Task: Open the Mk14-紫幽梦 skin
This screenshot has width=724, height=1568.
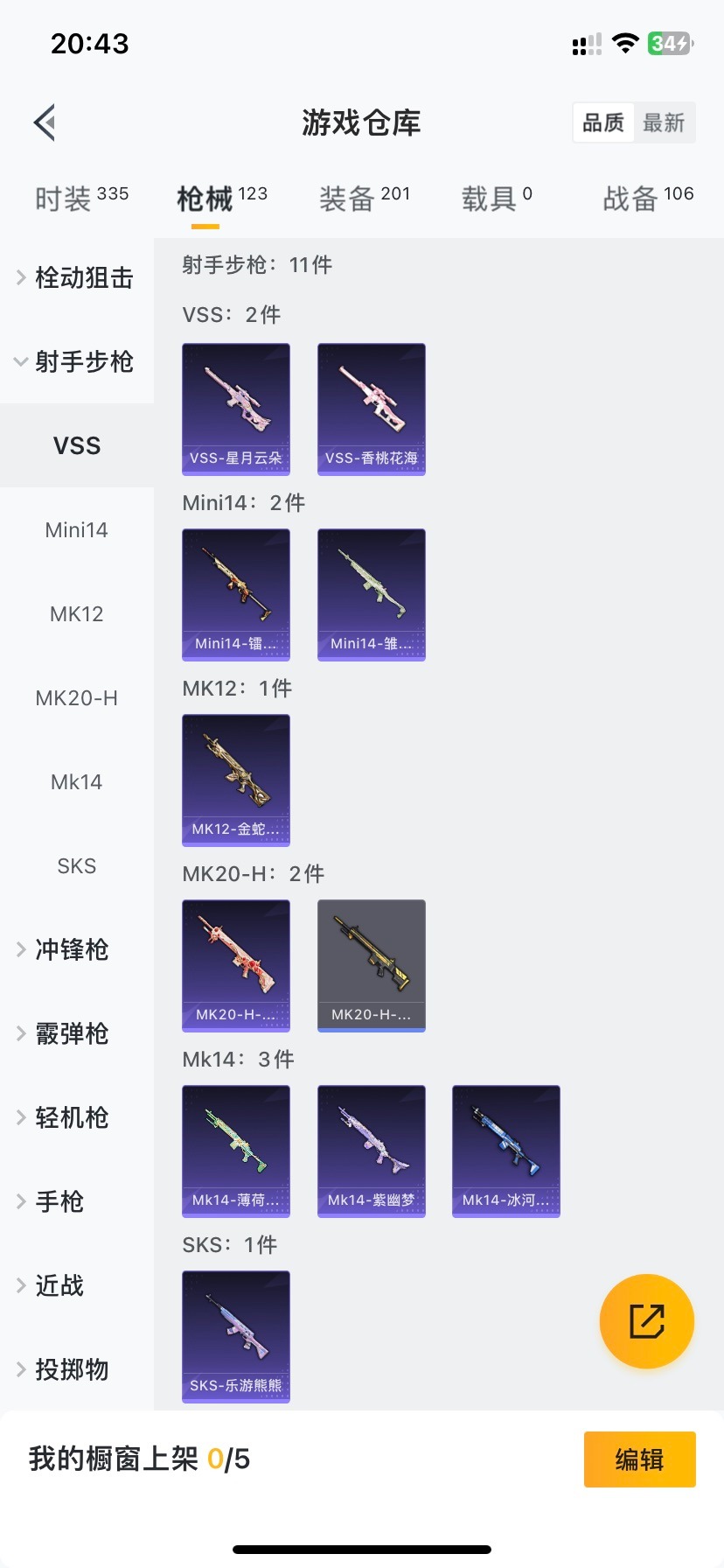Action: coord(372,1151)
